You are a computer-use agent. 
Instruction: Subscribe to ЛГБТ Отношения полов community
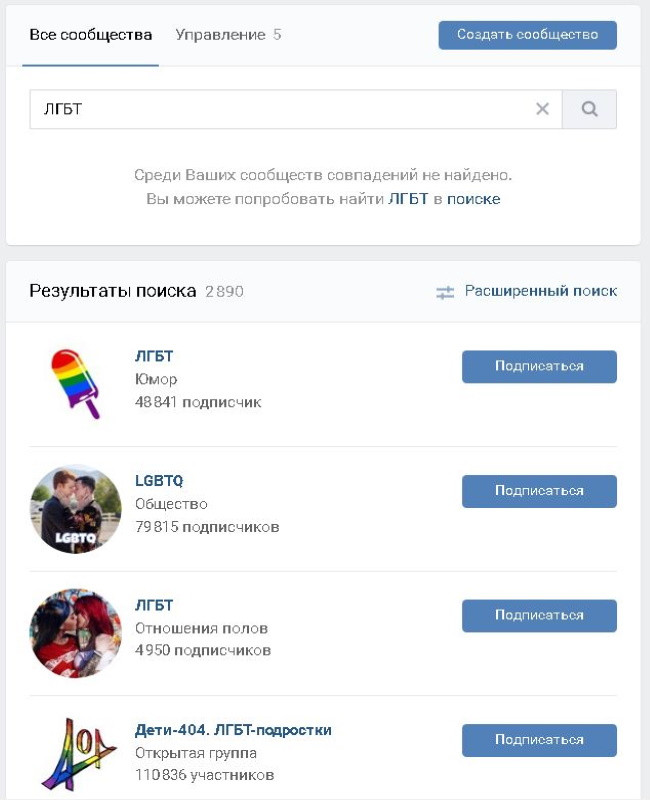539,615
